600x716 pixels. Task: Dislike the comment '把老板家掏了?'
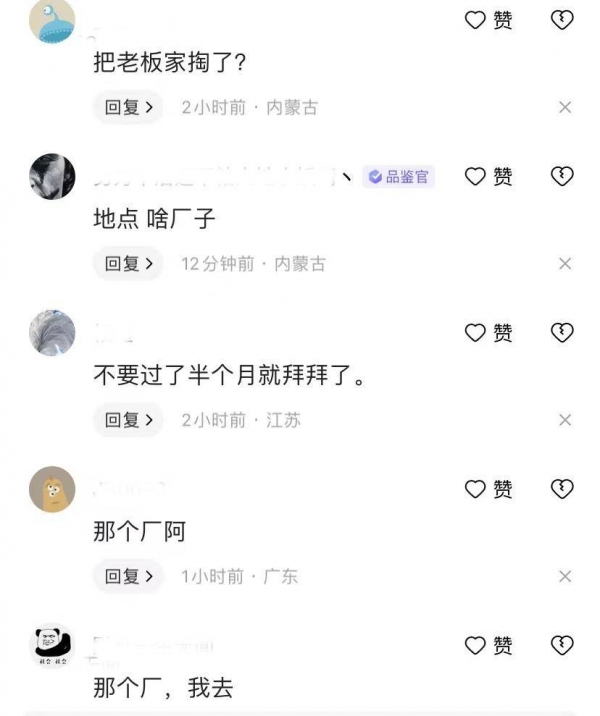(x=563, y=20)
